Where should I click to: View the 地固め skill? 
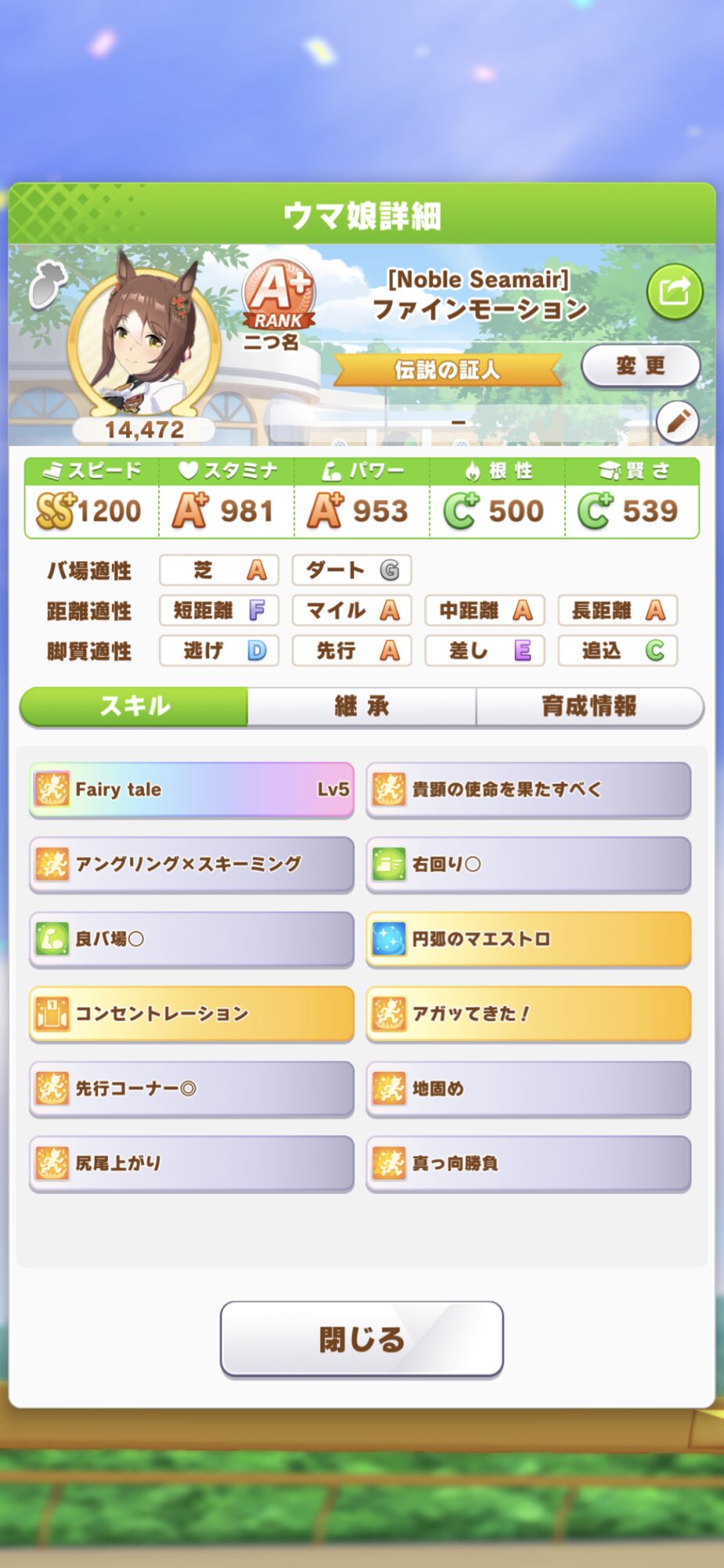pyautogui.click(x=528, y=1088)
